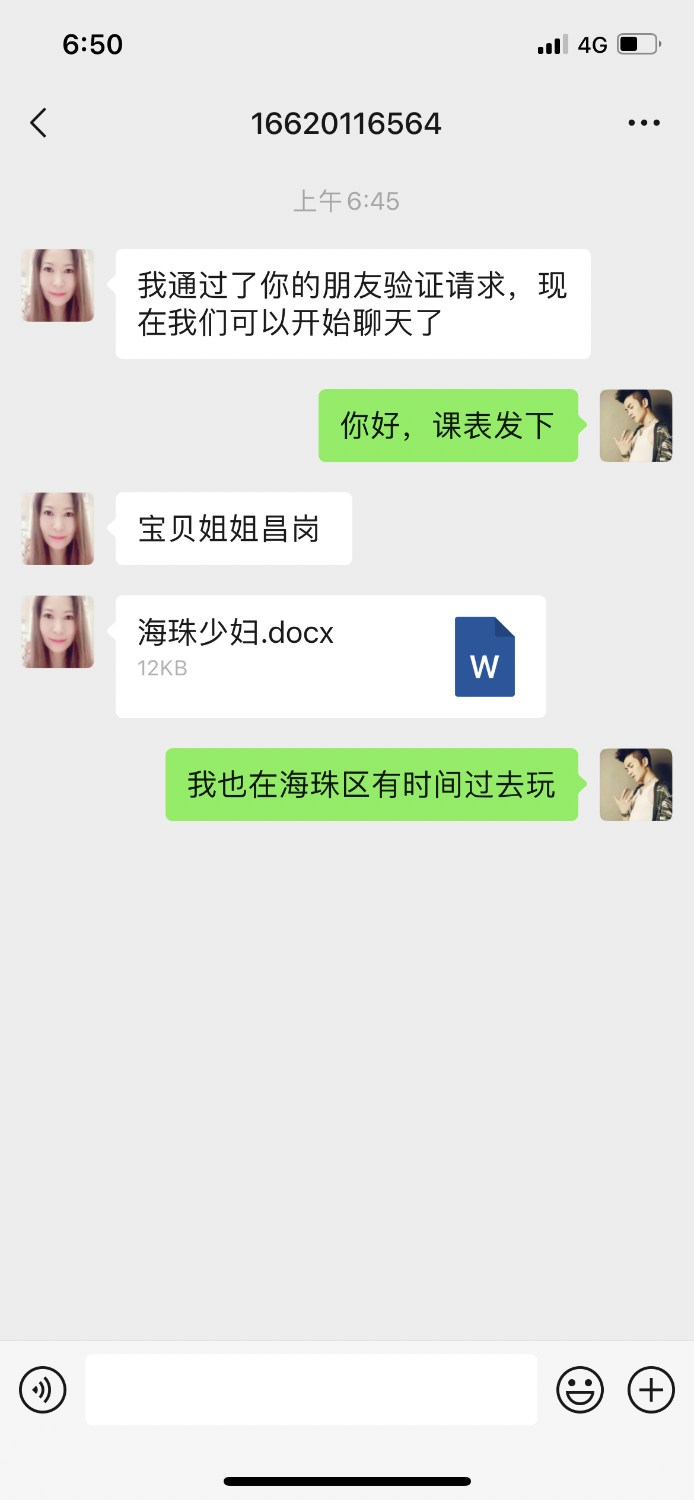
Task: Open the 海珠少妇.docx file attachment
Action: pyautogui.click(x=331, y=656)
